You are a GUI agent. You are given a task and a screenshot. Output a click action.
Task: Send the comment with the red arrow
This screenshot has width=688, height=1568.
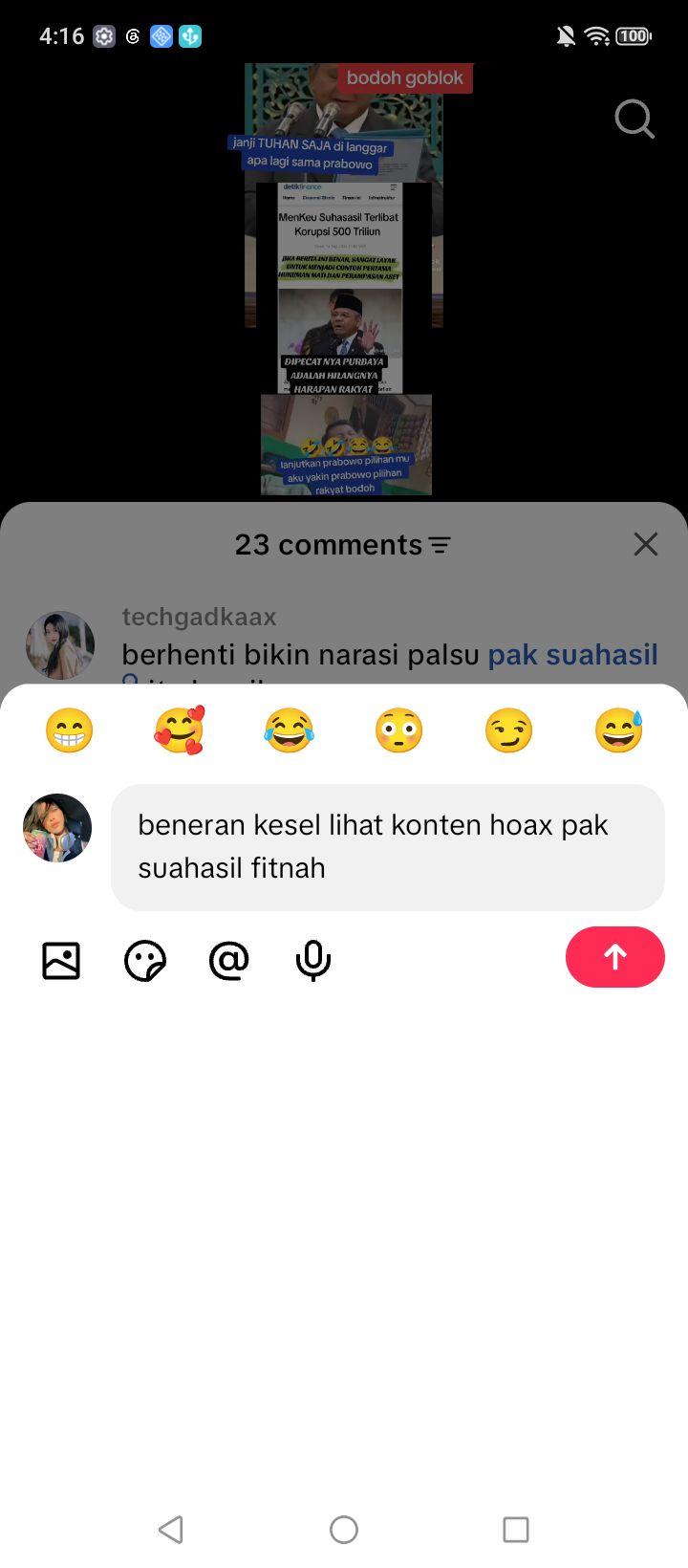click(x=614, y=957)
